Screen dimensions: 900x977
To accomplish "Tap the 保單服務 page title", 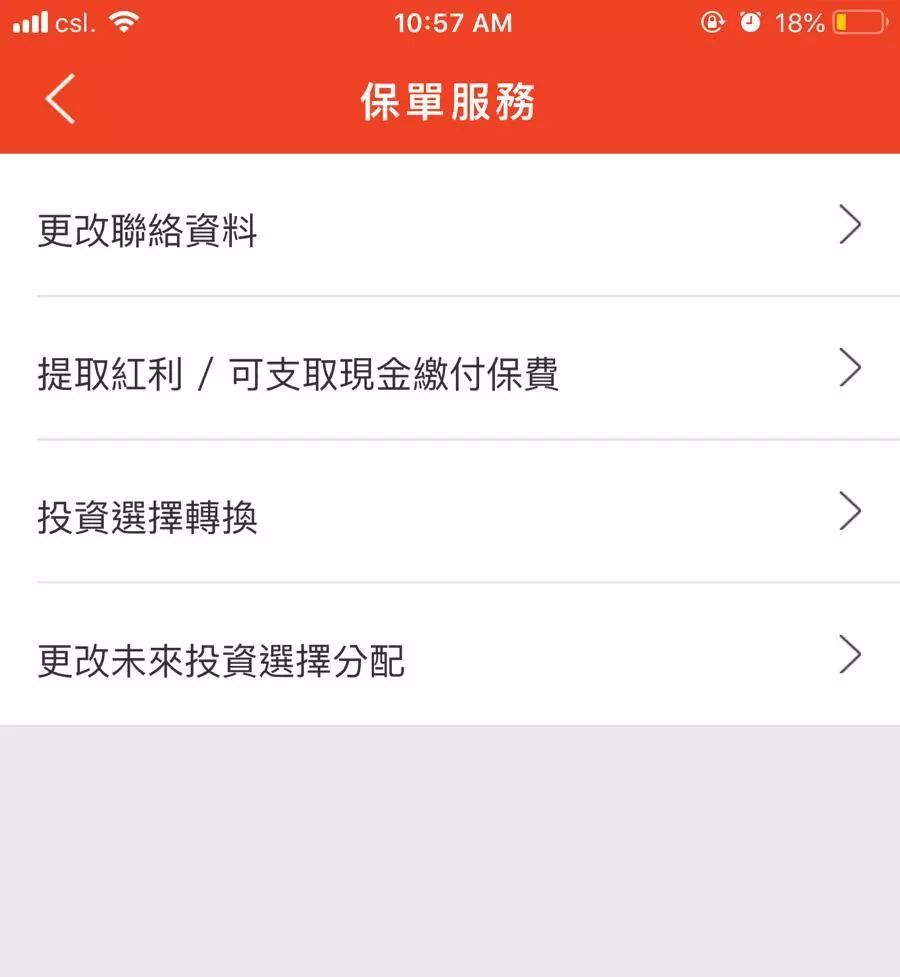I will coord(449,100).
